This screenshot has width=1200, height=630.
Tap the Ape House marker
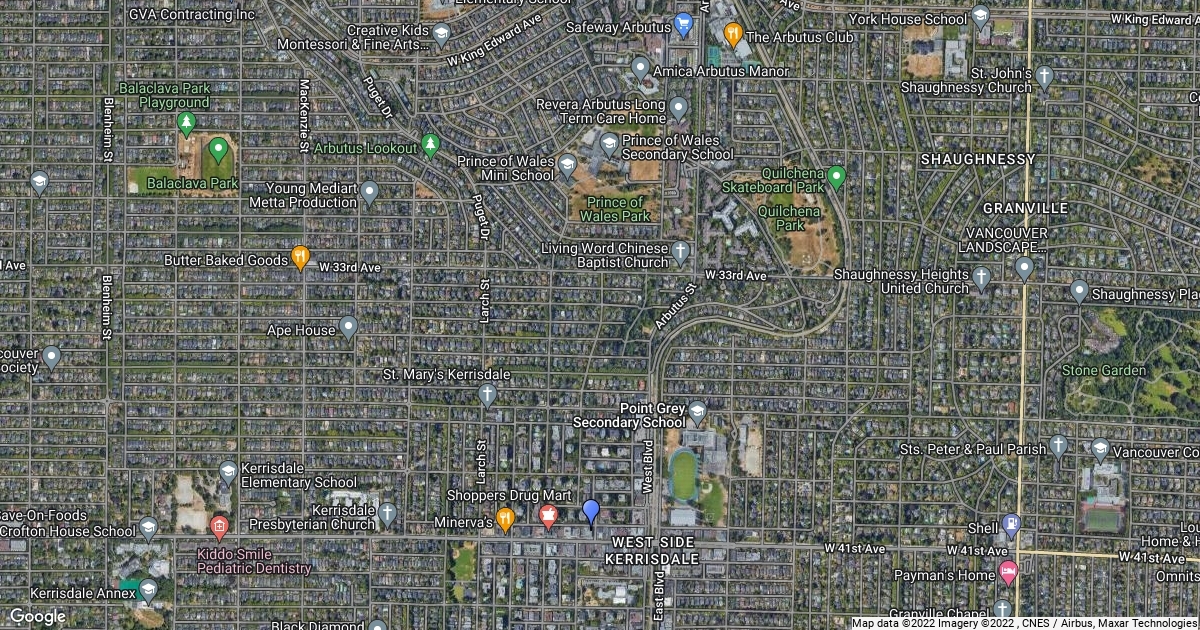[348, 326]
